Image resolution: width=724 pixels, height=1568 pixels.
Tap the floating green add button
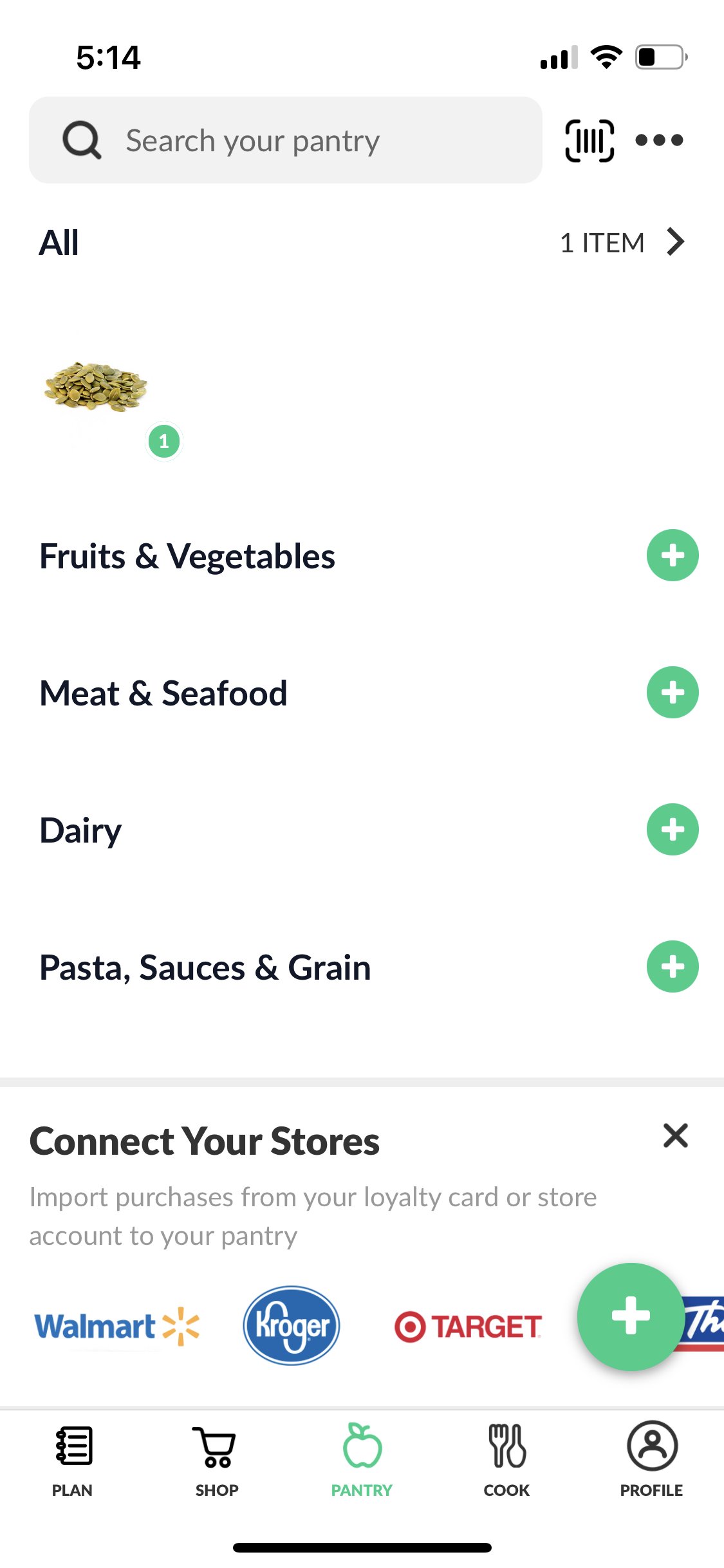pyautogui.click(x=630, y=1316)
